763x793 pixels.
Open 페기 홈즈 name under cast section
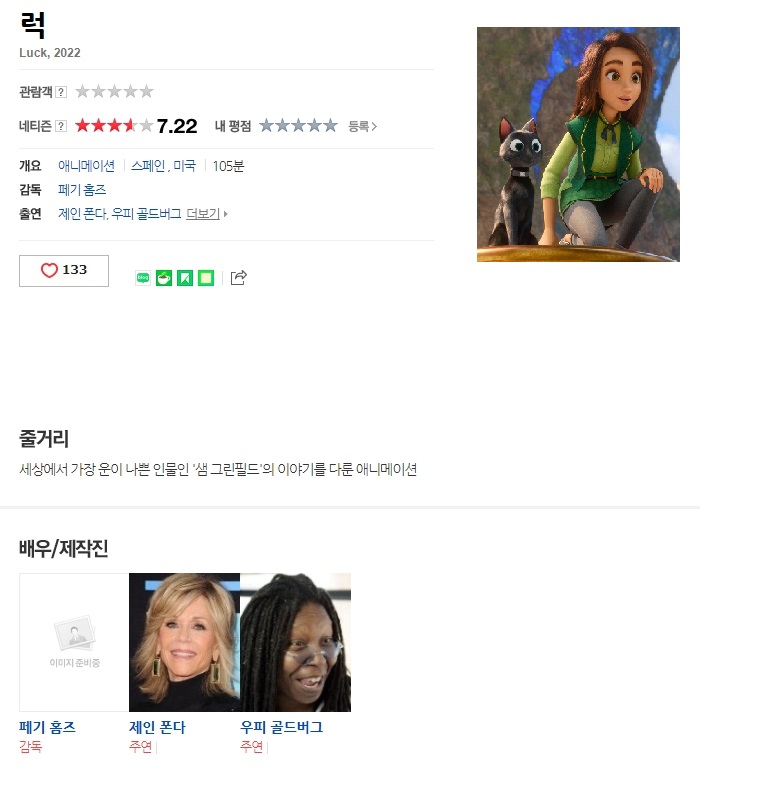coord(47,727)
